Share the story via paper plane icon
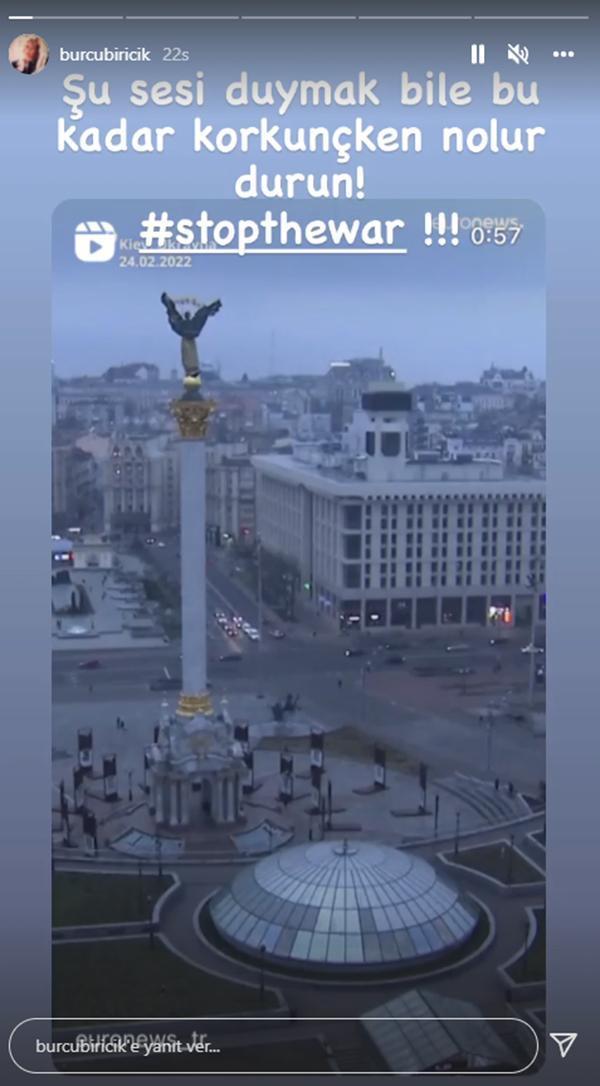The image size is (600, 1086). pos(563,1045)
